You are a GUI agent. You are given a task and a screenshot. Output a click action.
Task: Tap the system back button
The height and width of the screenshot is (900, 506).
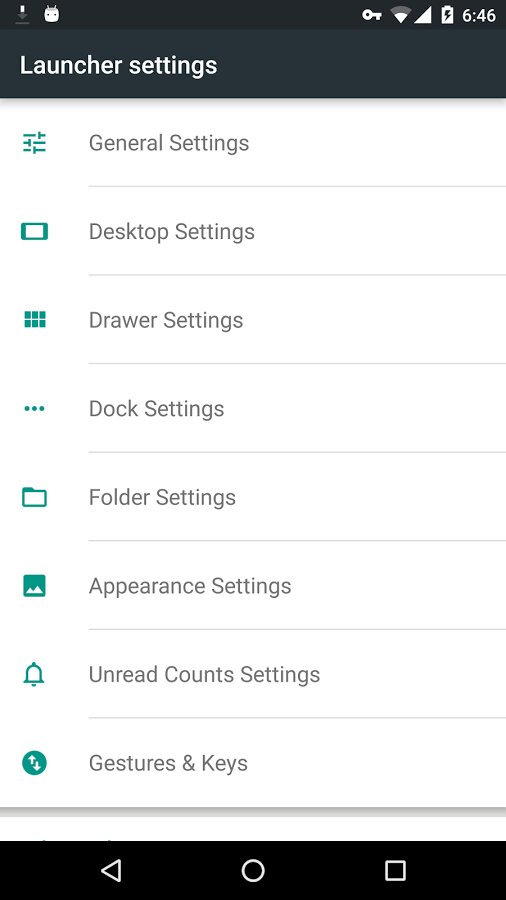(x=111, y=870)
